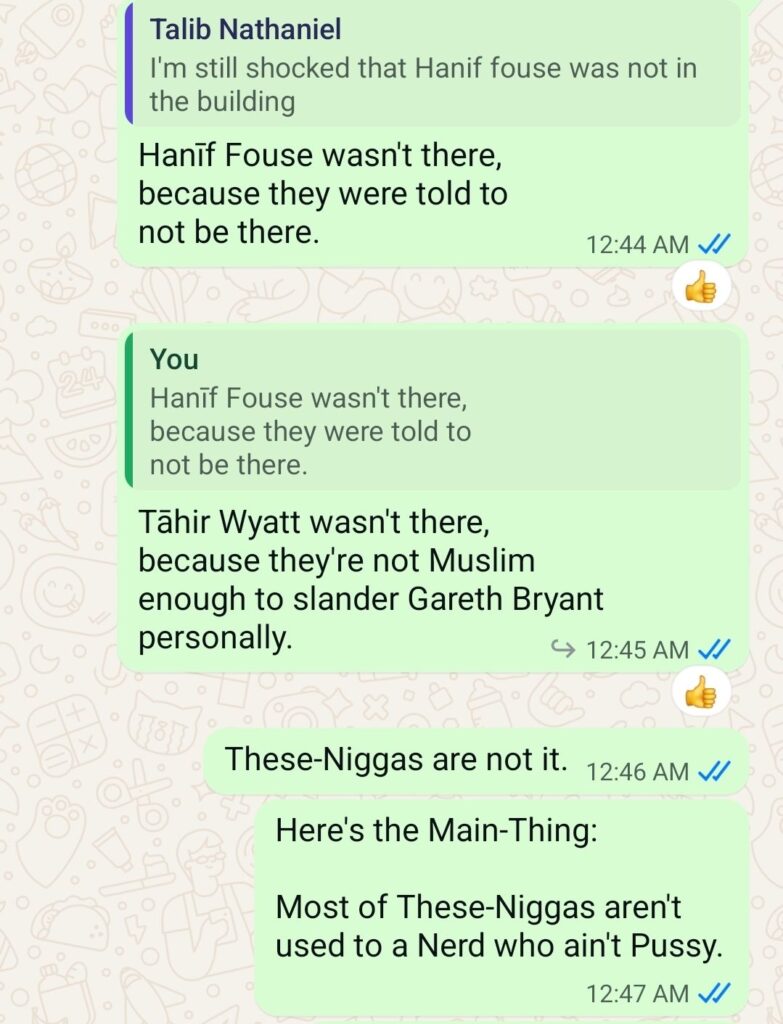Screen dimensions: 783x1024
Task: Open Talib Nathaniel's quoted message
Action: coord(430,65)
